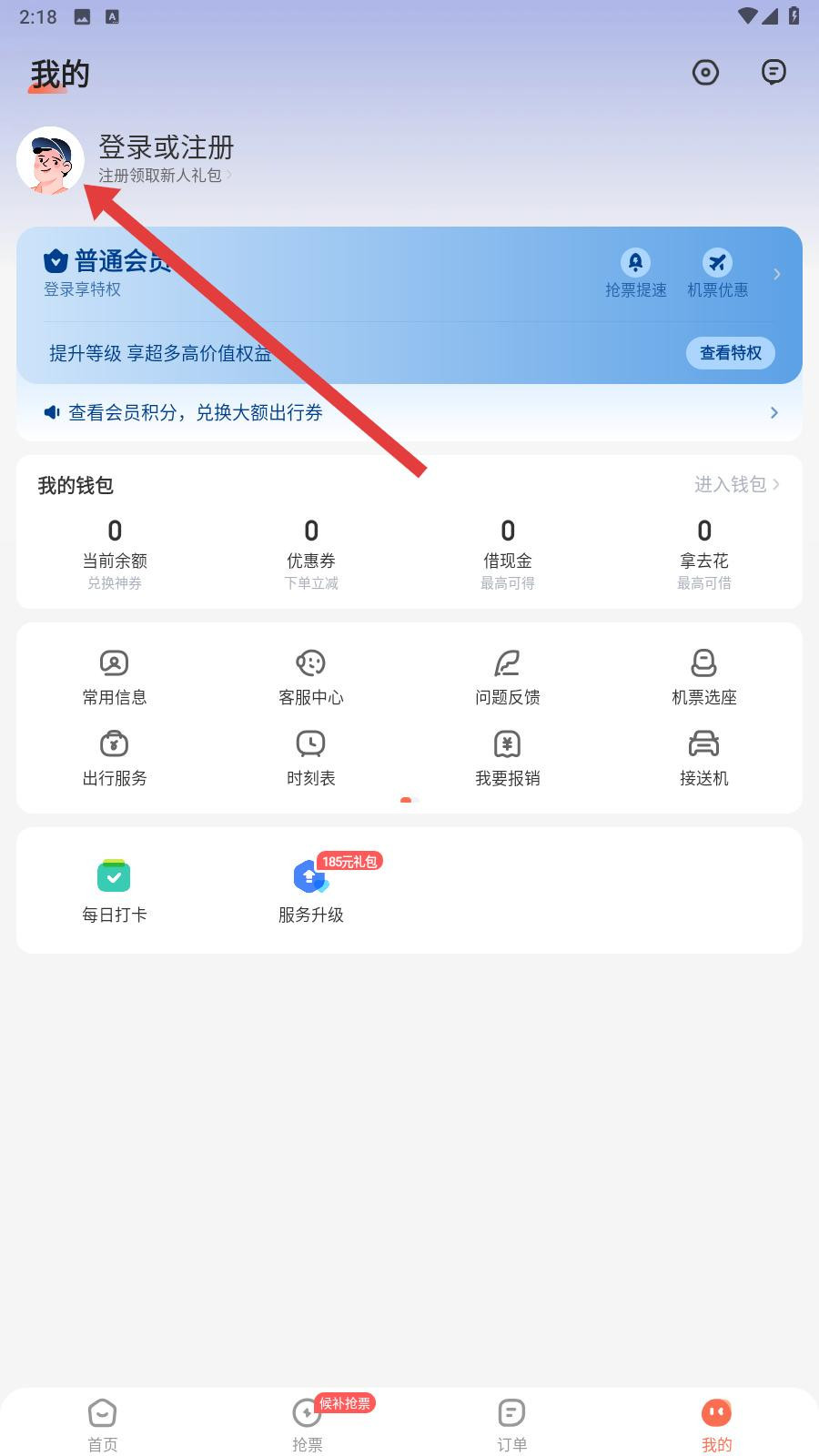Open message bubble icon at top right
Image resolution: width=819 pixels, height=1456 pixels.
pos(773,73)
